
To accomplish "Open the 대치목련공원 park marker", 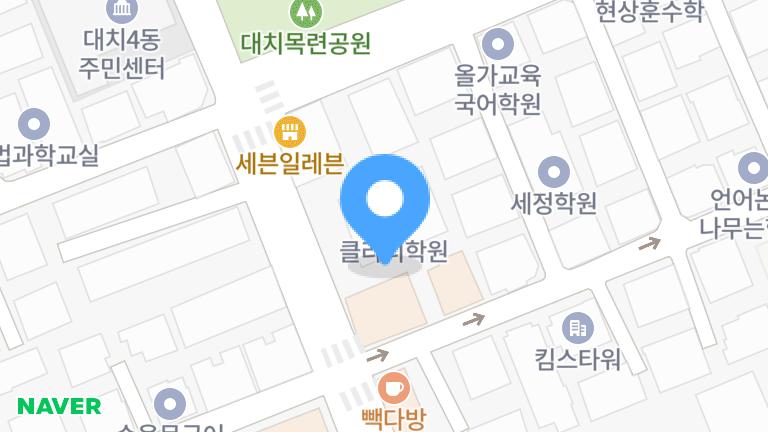I will point(304,14).
